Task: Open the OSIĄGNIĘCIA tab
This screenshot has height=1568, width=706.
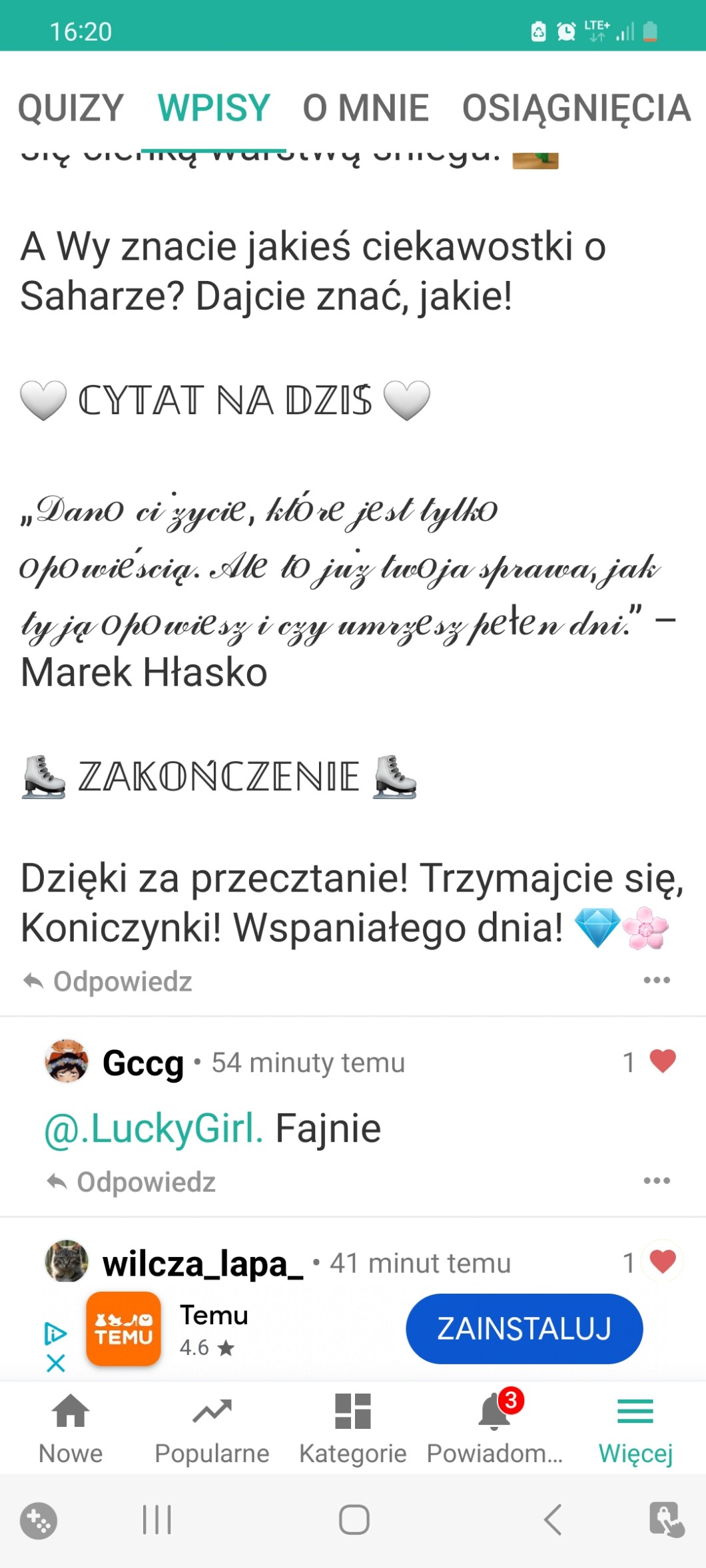Action: (x=576, y=109)
